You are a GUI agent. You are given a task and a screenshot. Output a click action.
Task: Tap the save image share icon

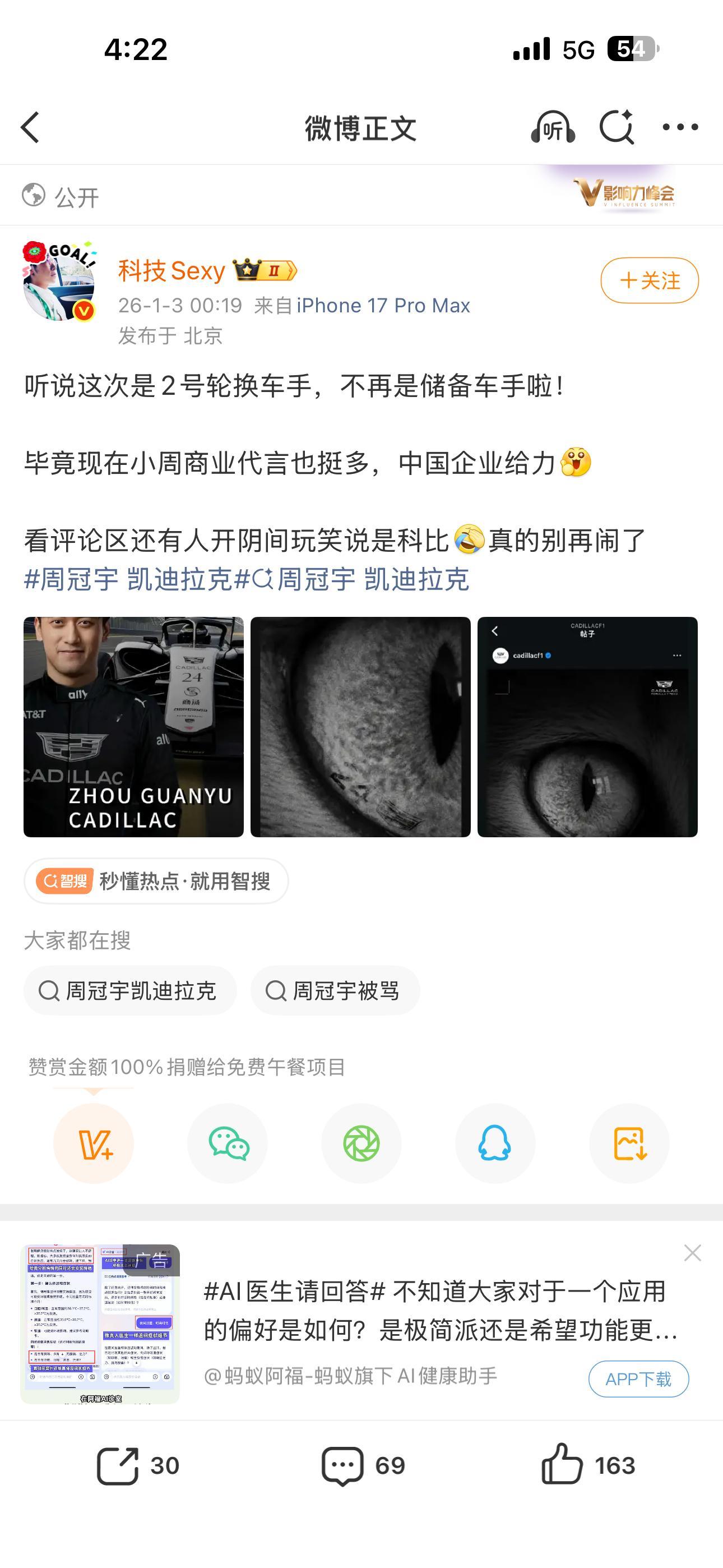(629, 1143)
